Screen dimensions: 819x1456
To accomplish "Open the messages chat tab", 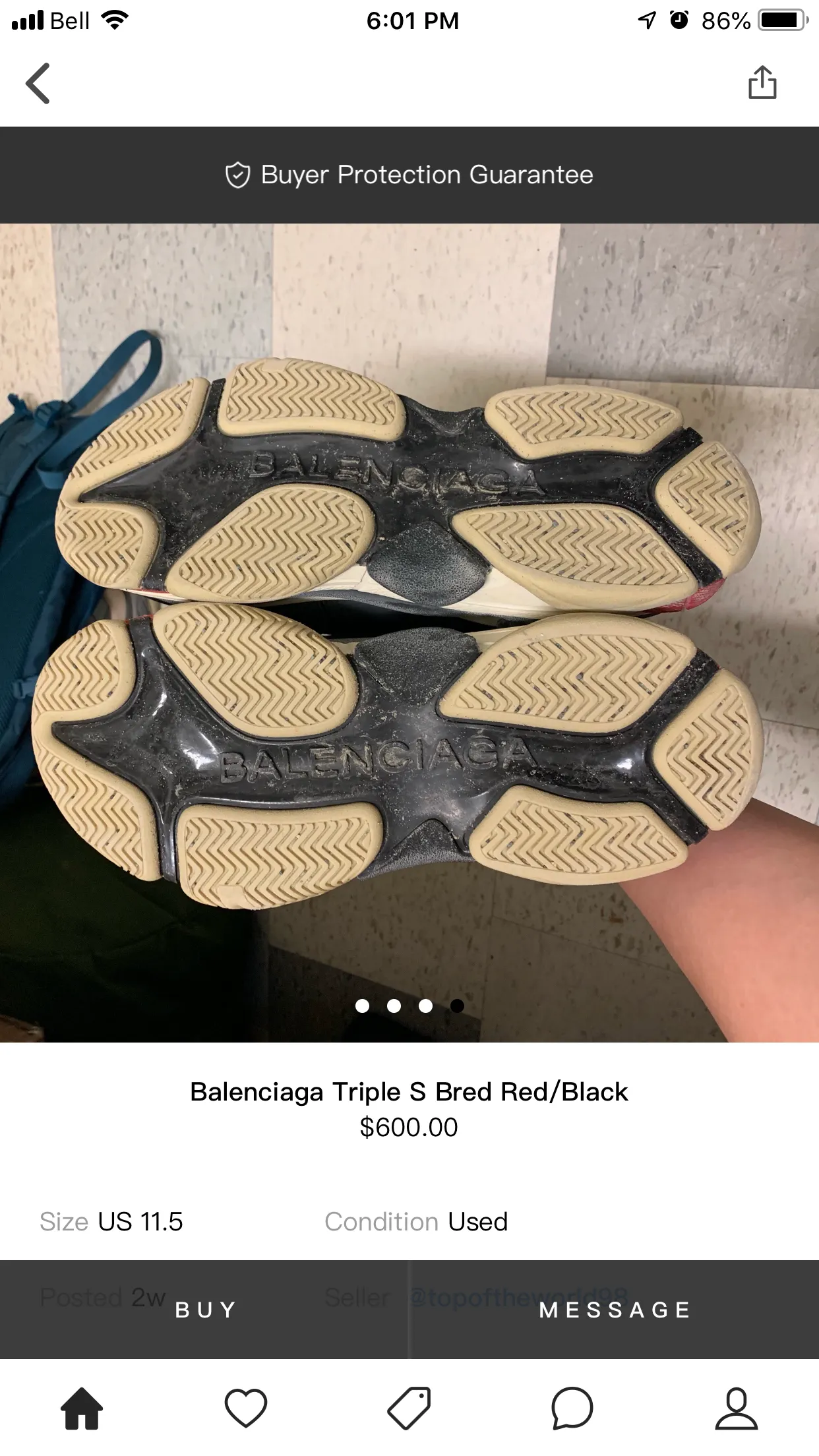I will (x=572, y=1408).
